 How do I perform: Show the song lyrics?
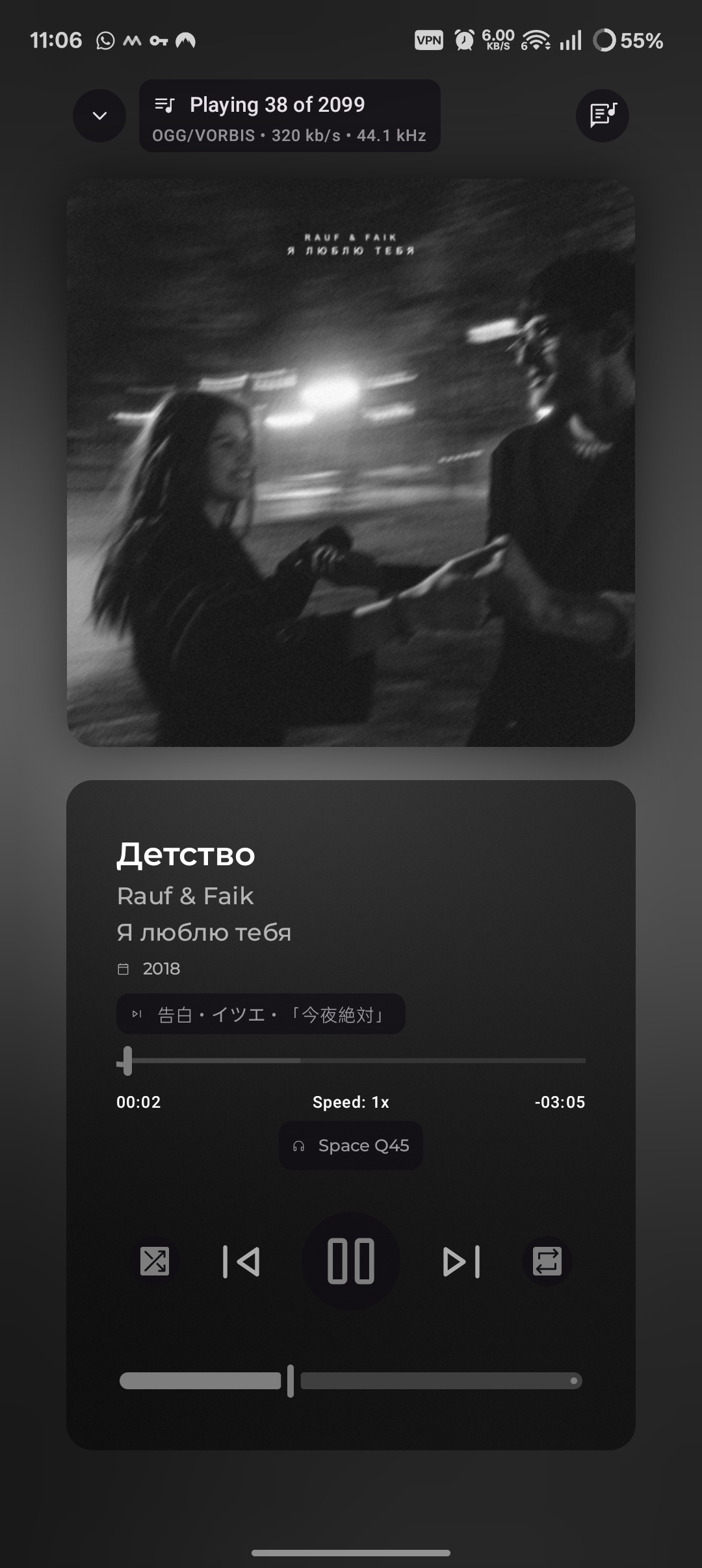[x=602, y=116]
